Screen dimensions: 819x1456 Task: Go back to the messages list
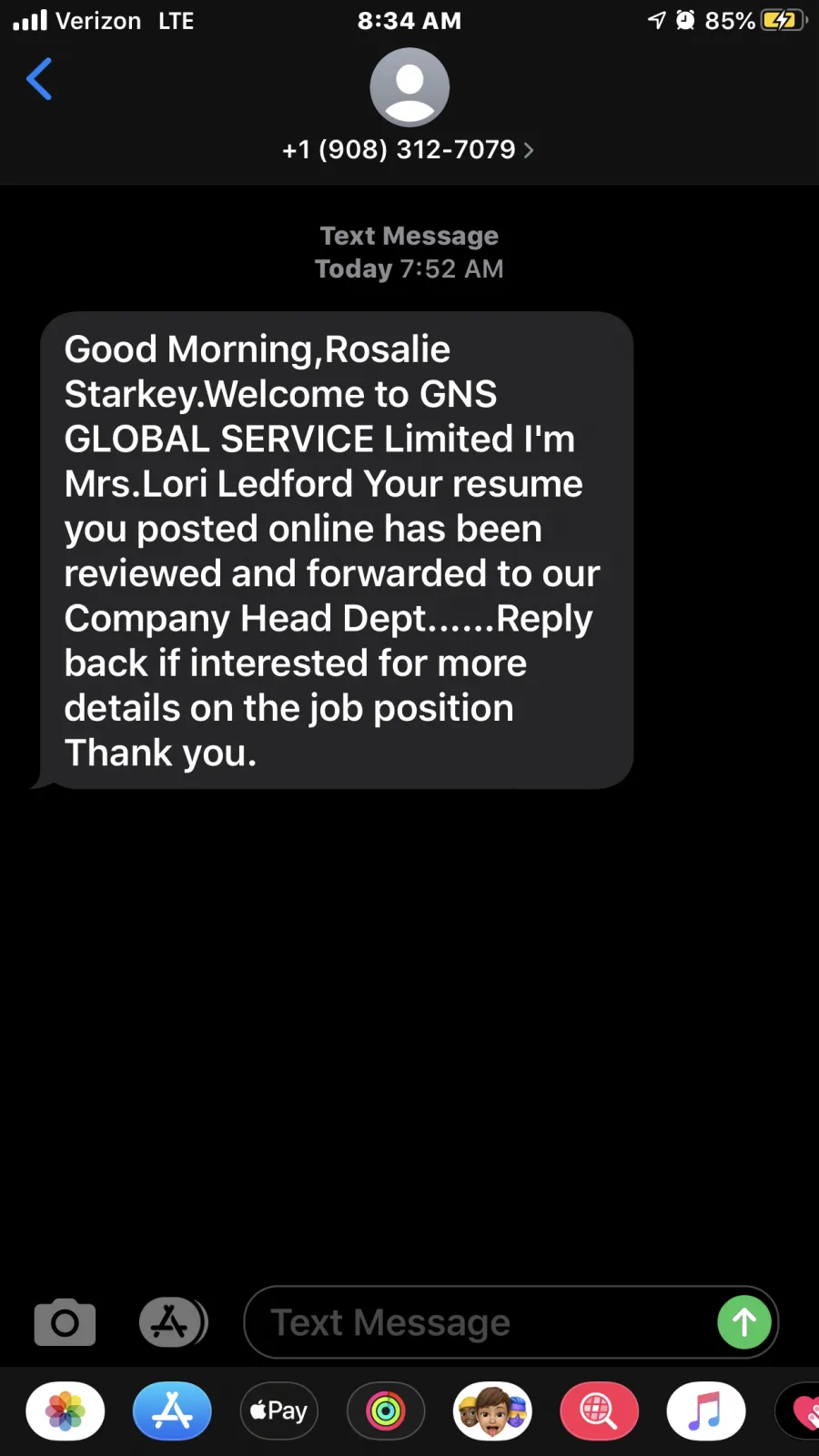click(39, 79)
